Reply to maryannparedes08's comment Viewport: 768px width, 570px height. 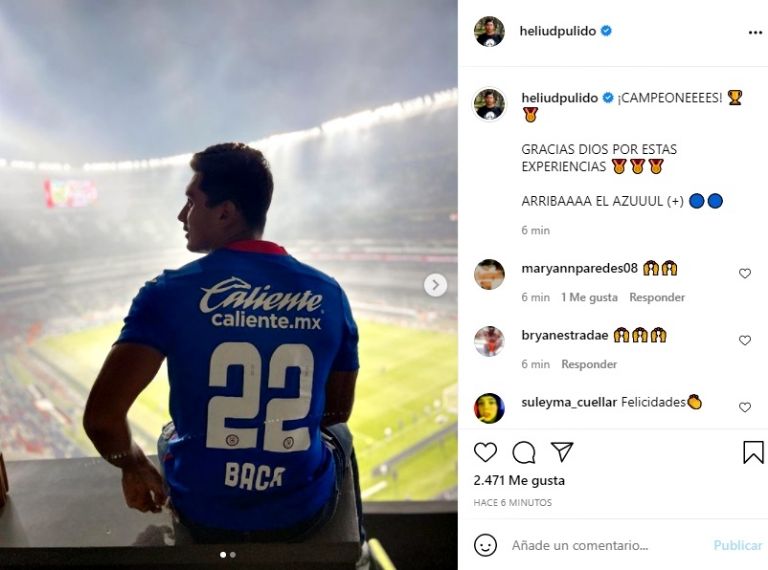[657, 297]
